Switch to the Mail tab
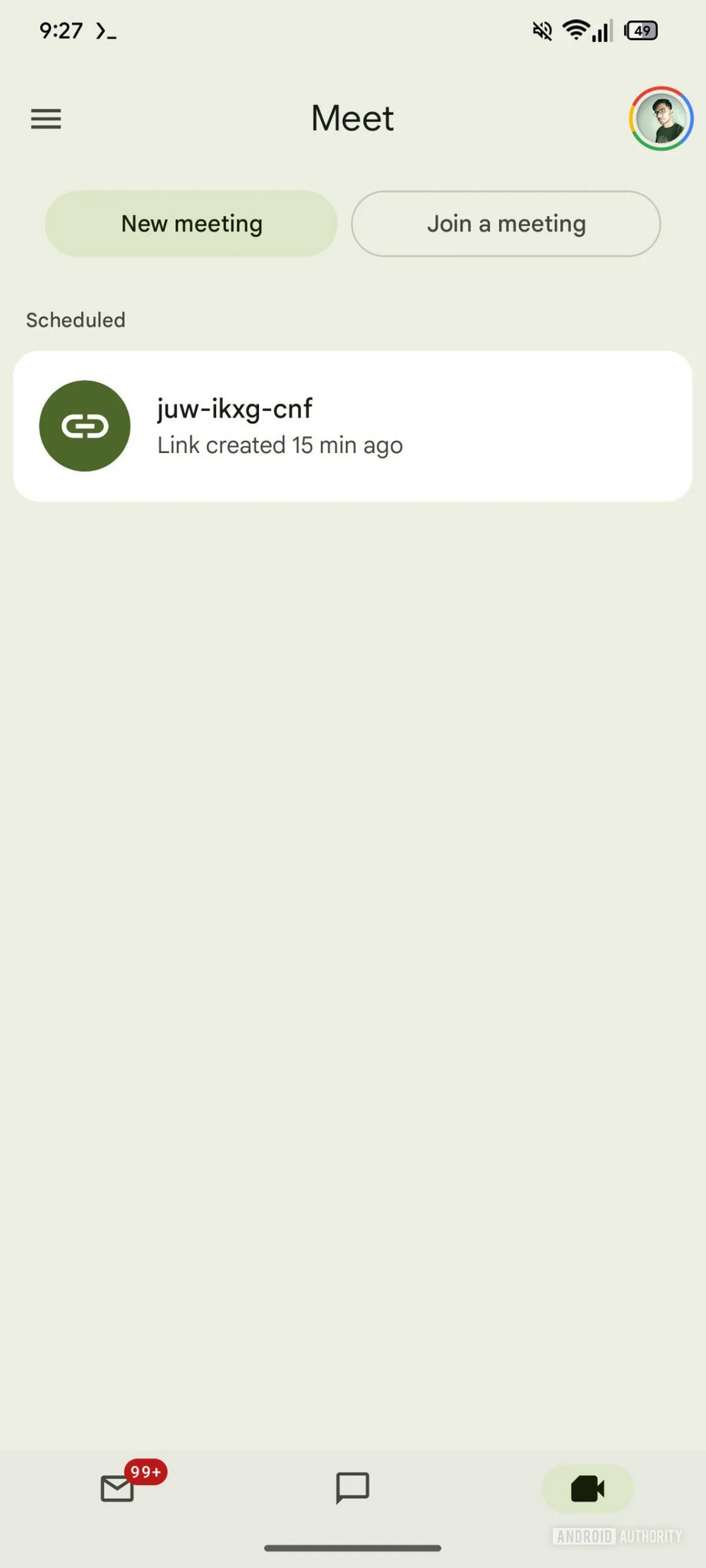Screen dimensions: 706x1568 [118, 1488]
